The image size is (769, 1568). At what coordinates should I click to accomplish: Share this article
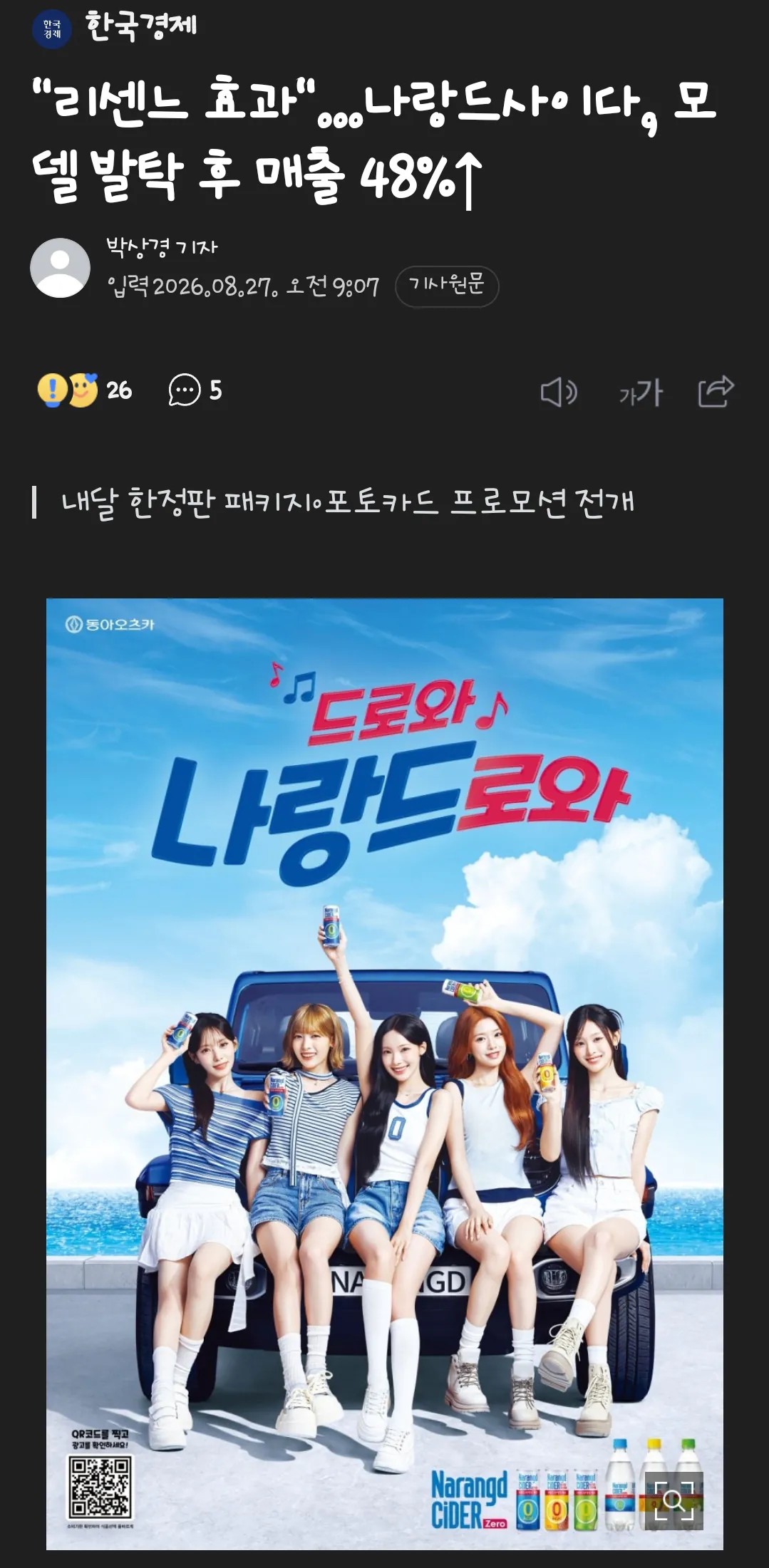[x=716, y=391]
